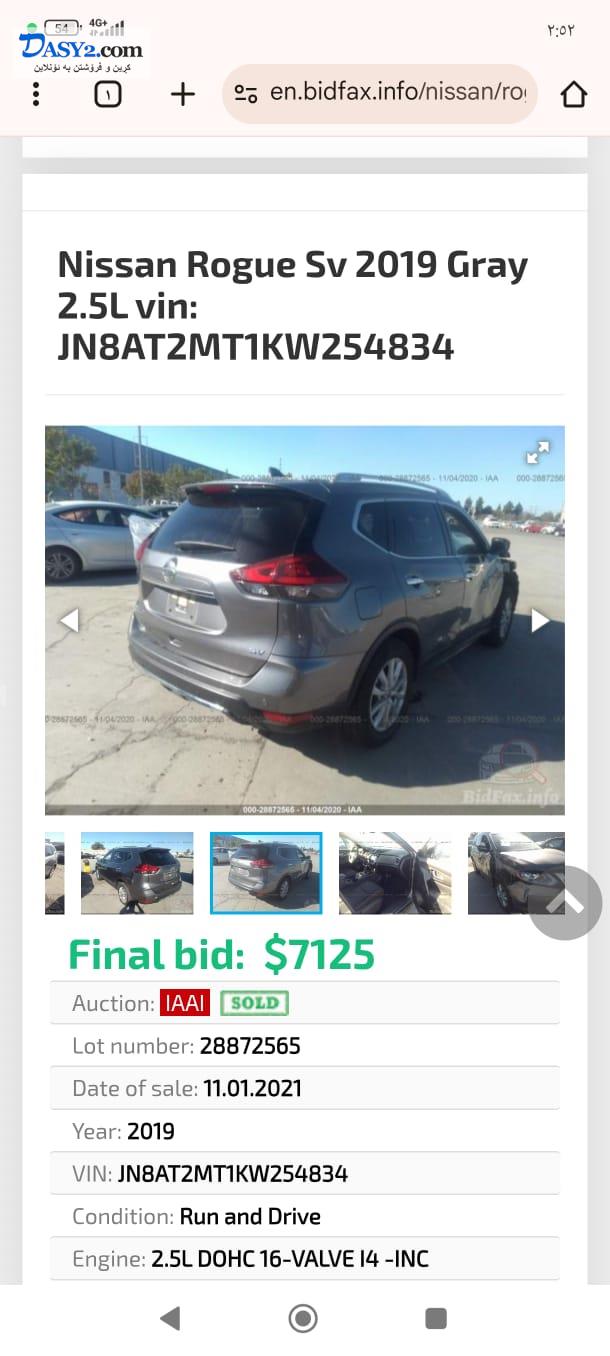Select the rear-left view thumbnail
This screenshot has width=610, height=1356.
(137, 873)
